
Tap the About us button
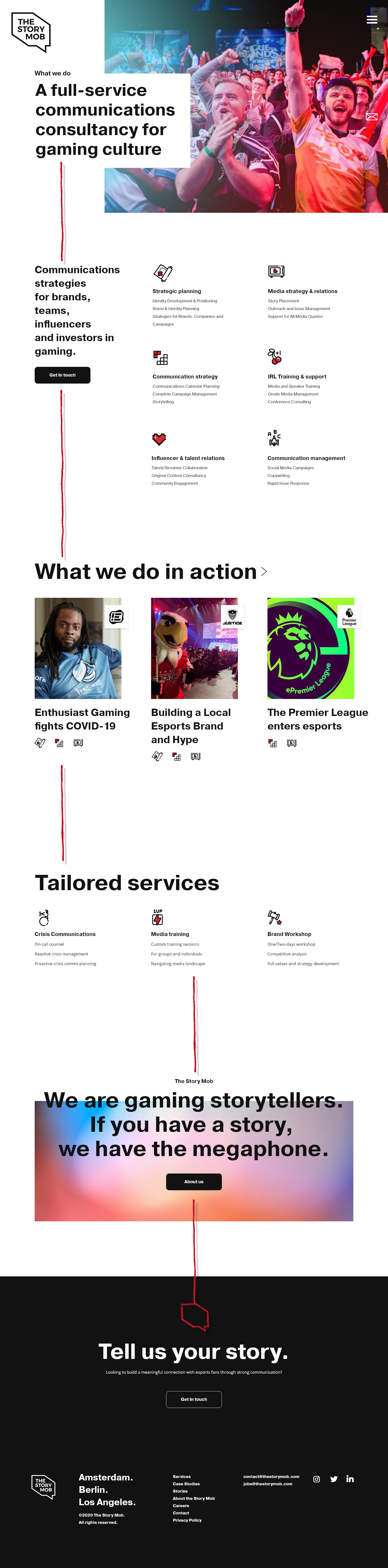click(x=193, y=1182)
